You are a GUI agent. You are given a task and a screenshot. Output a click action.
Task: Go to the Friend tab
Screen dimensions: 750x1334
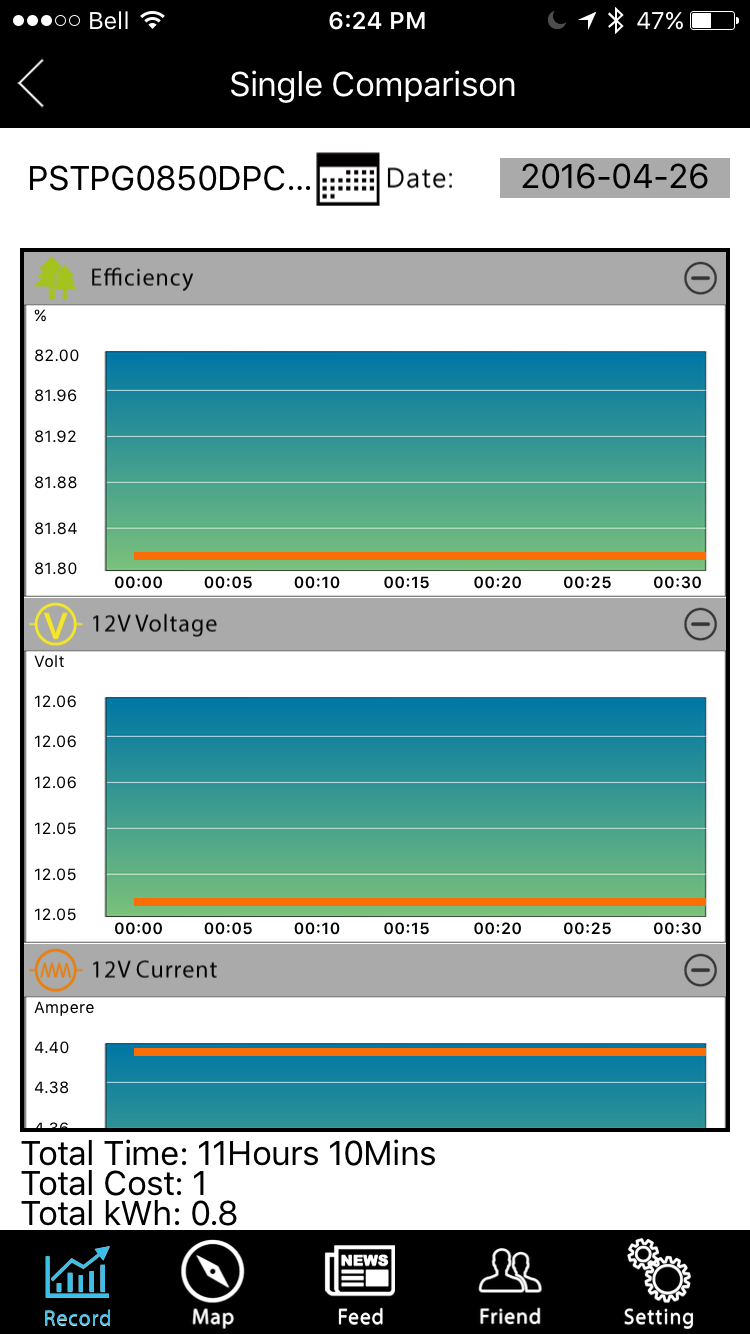click(509, 1284)
